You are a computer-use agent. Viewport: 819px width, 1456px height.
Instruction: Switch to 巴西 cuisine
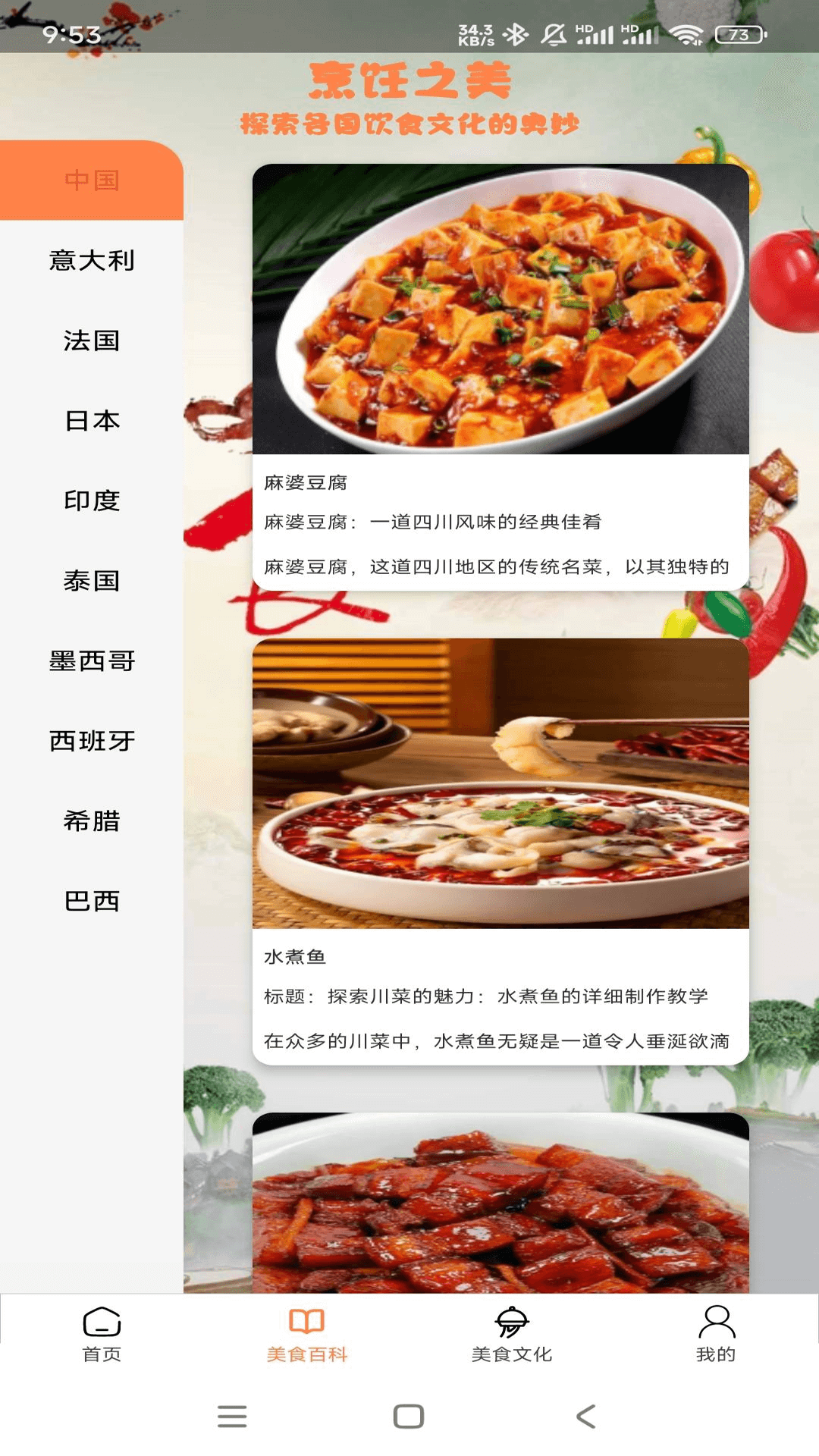pyautogui.click(x=92, y=901)
